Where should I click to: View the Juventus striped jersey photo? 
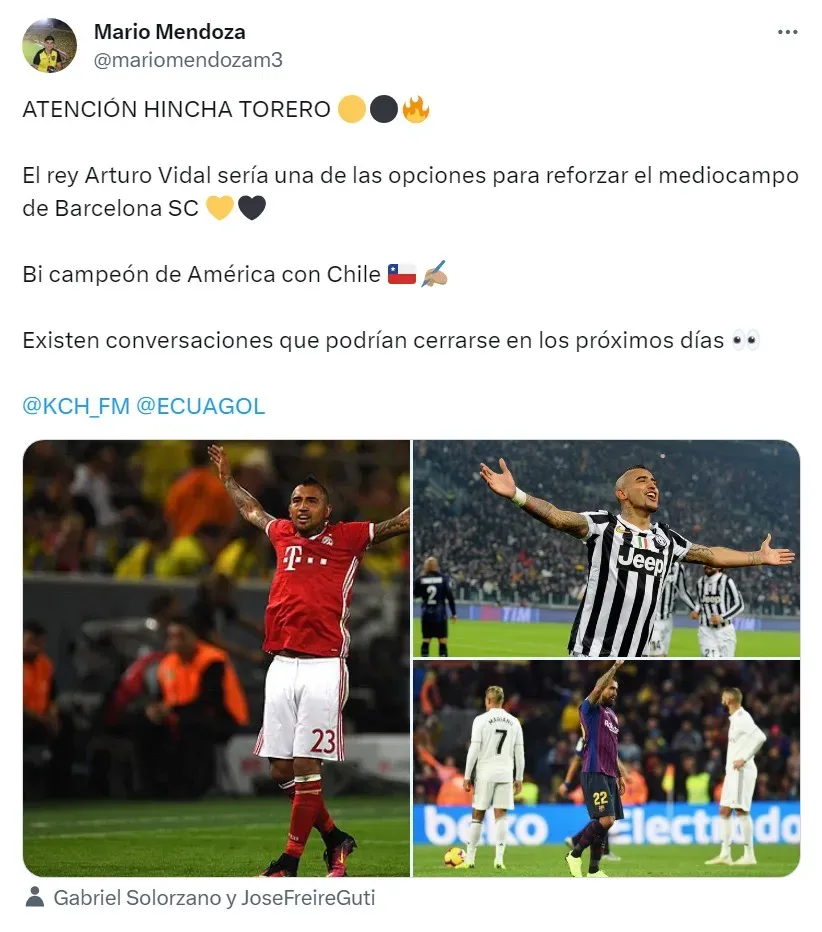[x=606, y=548]
